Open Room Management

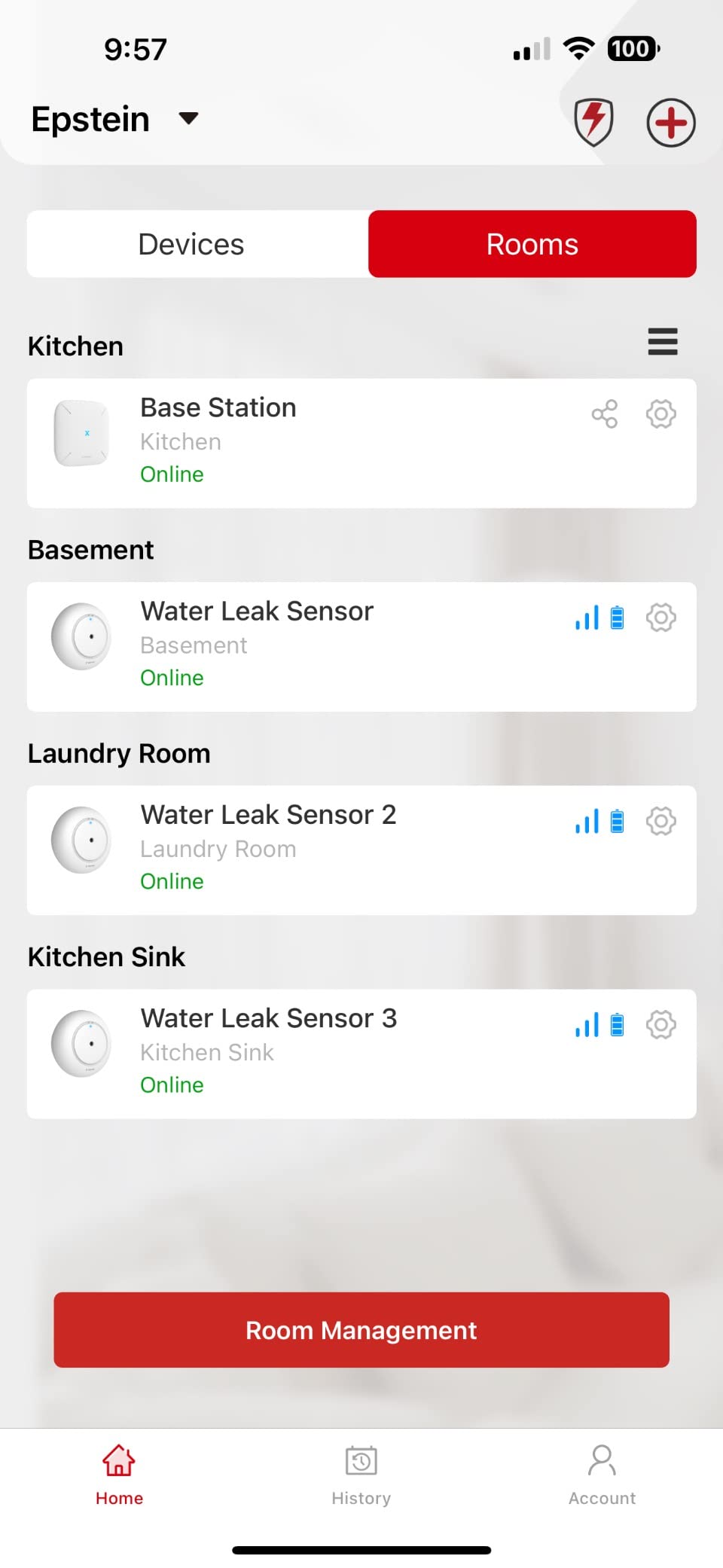point(361,1330)
